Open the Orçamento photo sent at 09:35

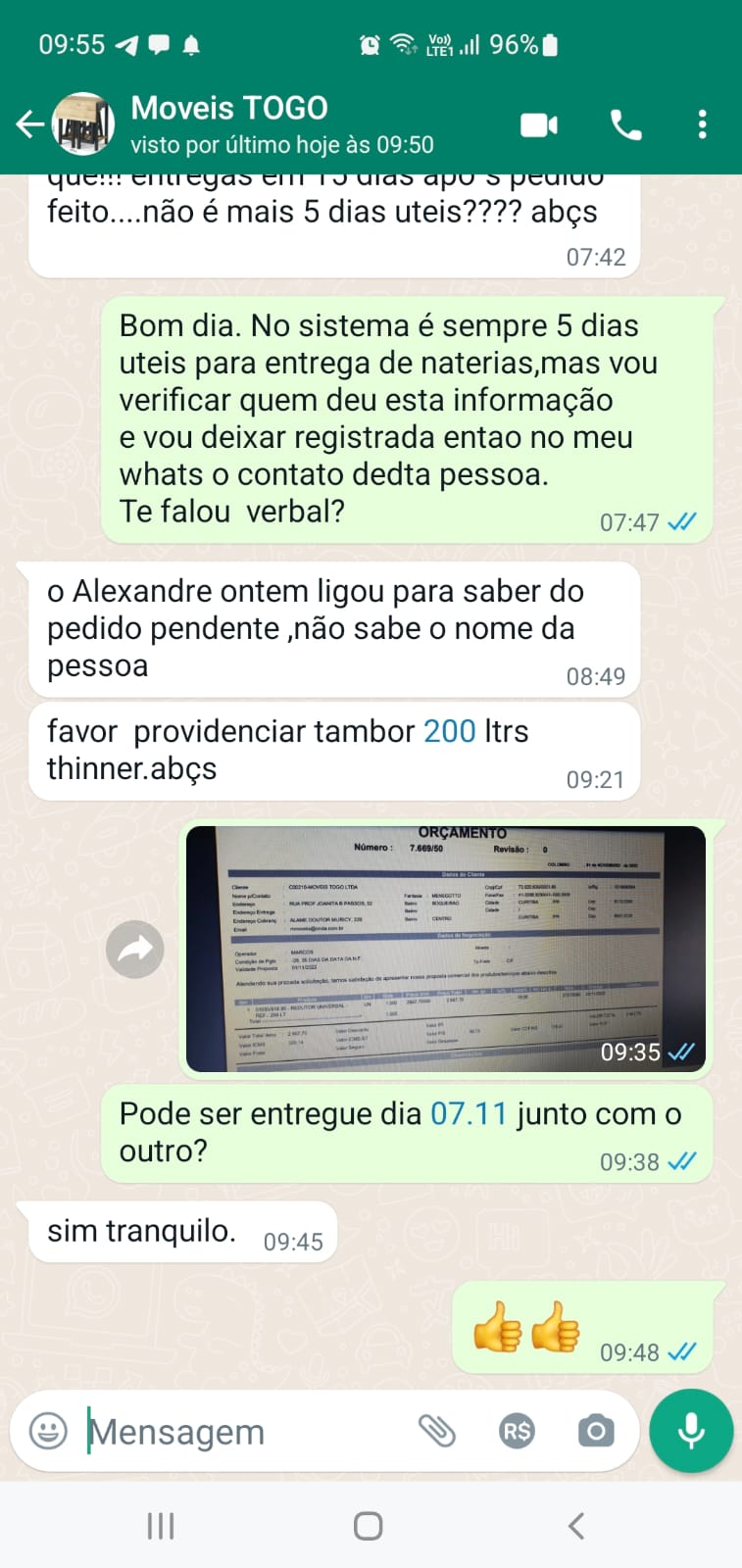click(445, 949)
